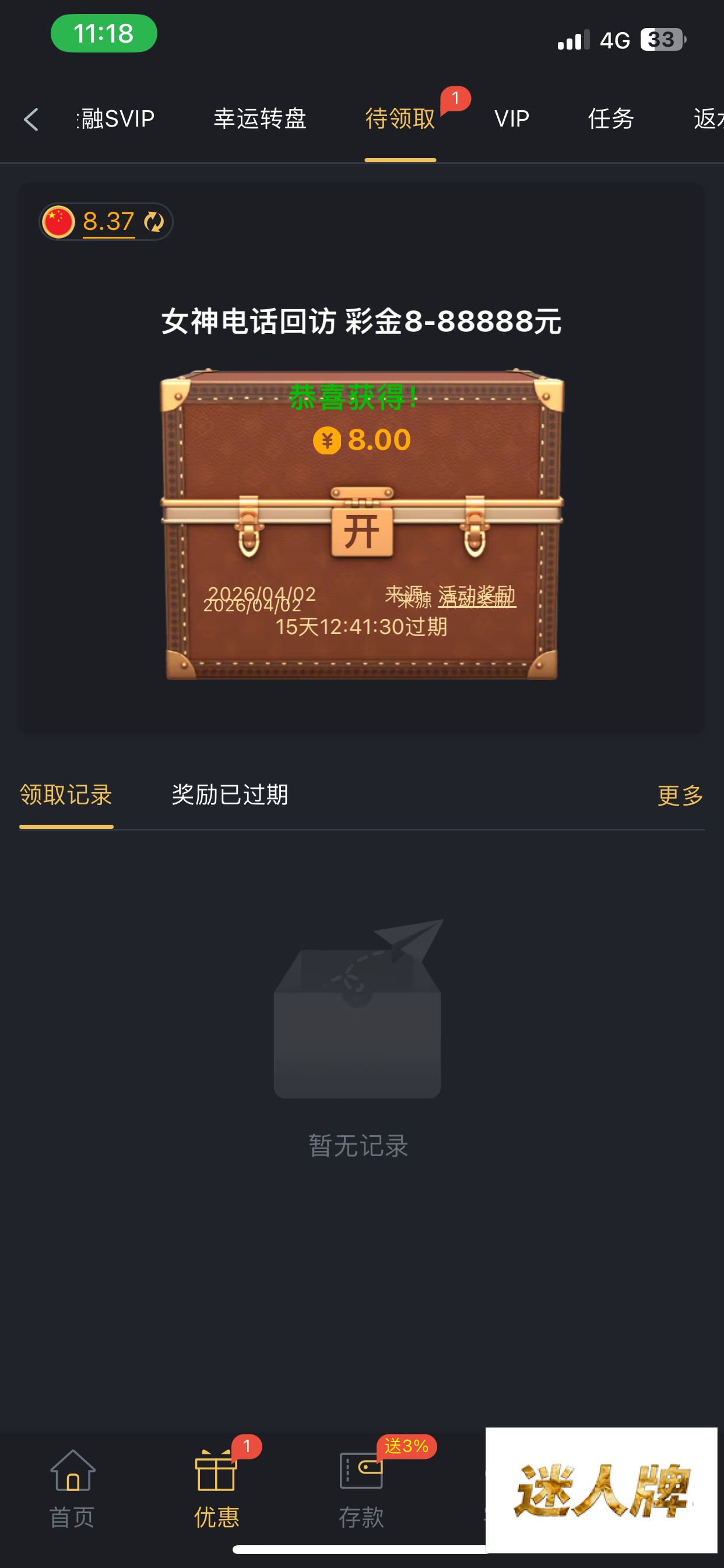View 更多 records

680,796
